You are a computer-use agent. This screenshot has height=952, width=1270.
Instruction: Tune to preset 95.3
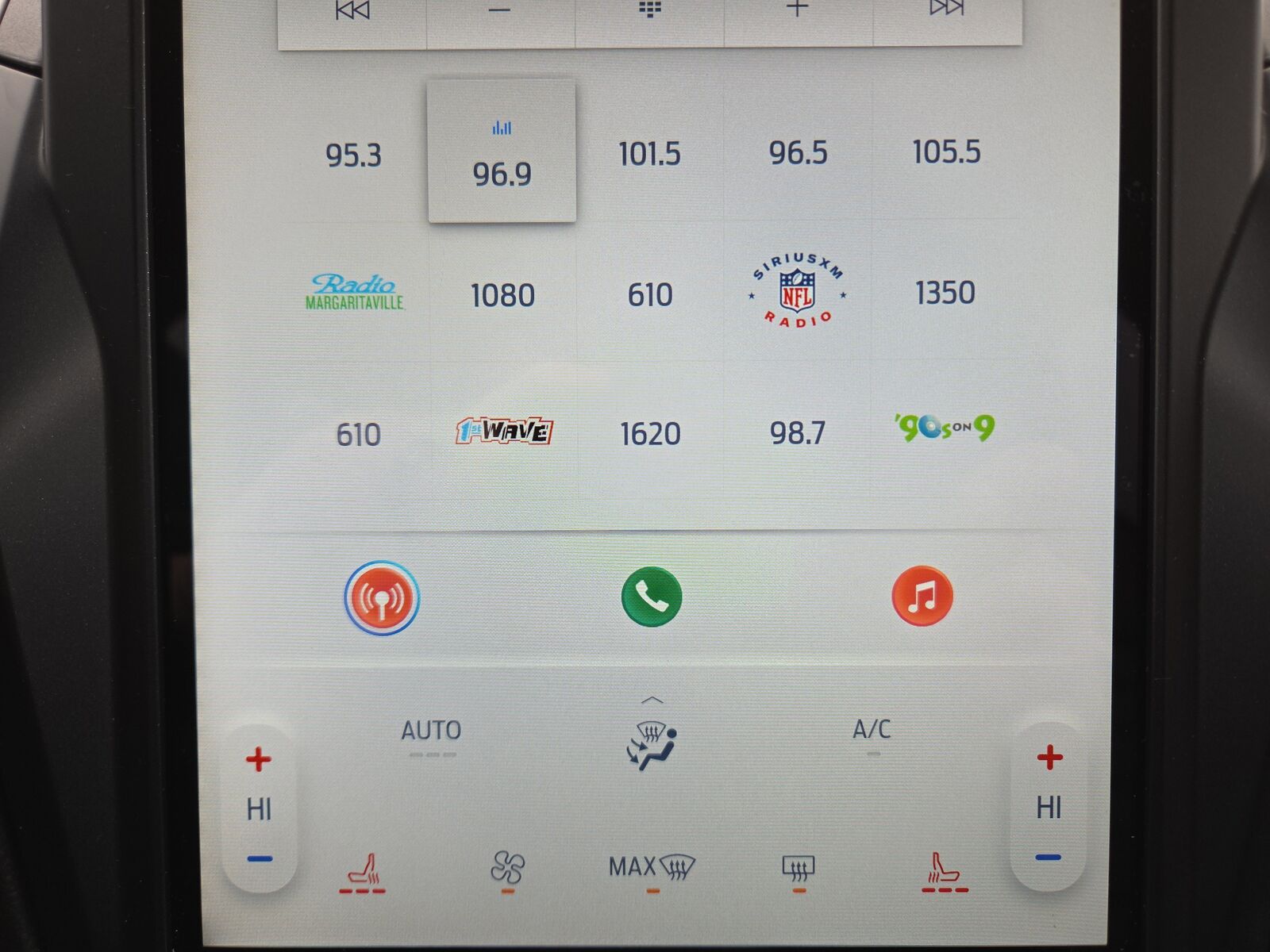(x=353, y=155)
